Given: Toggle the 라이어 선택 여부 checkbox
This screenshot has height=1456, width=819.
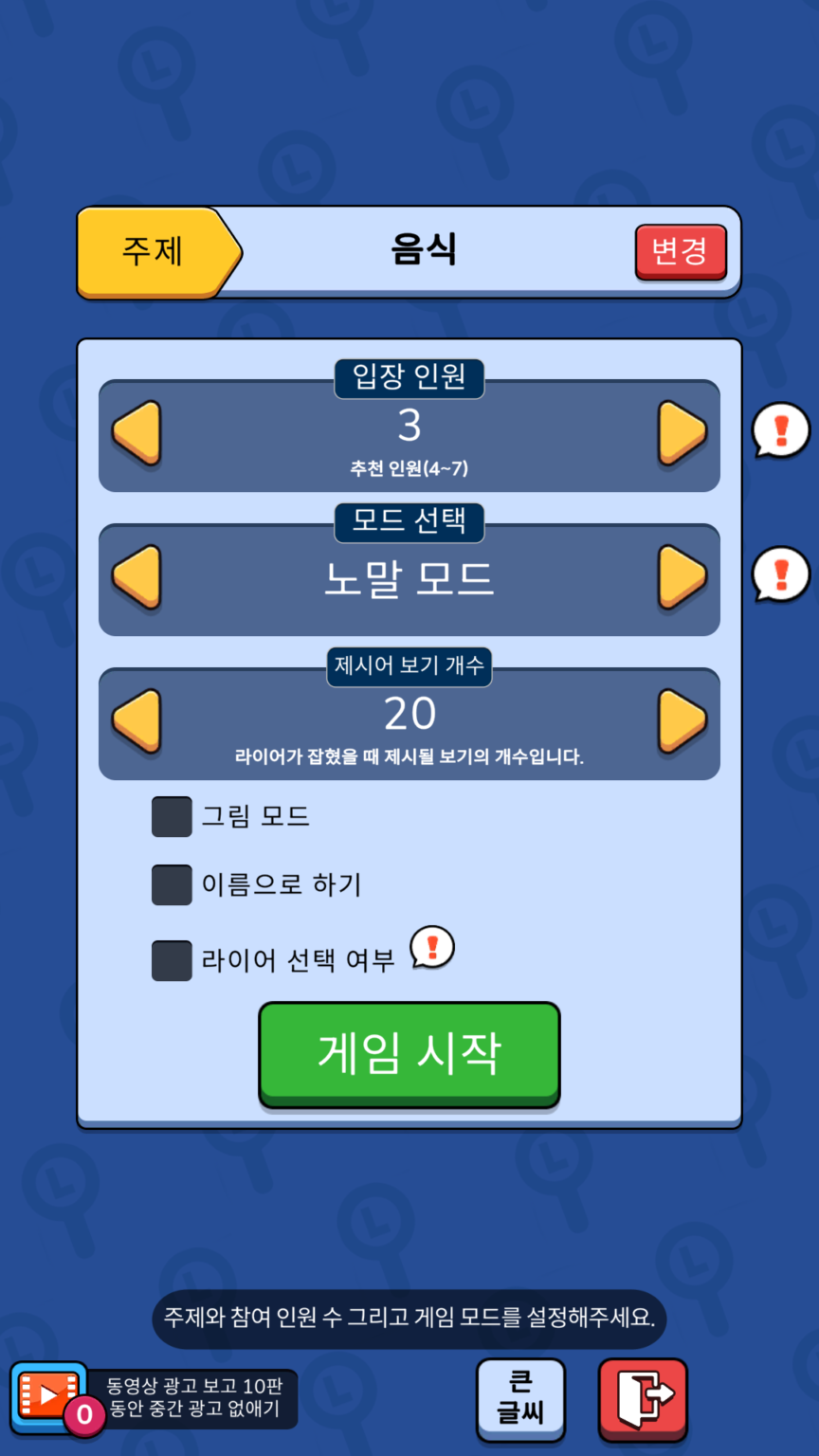Looking at the screenshot, I should (172, 960).
